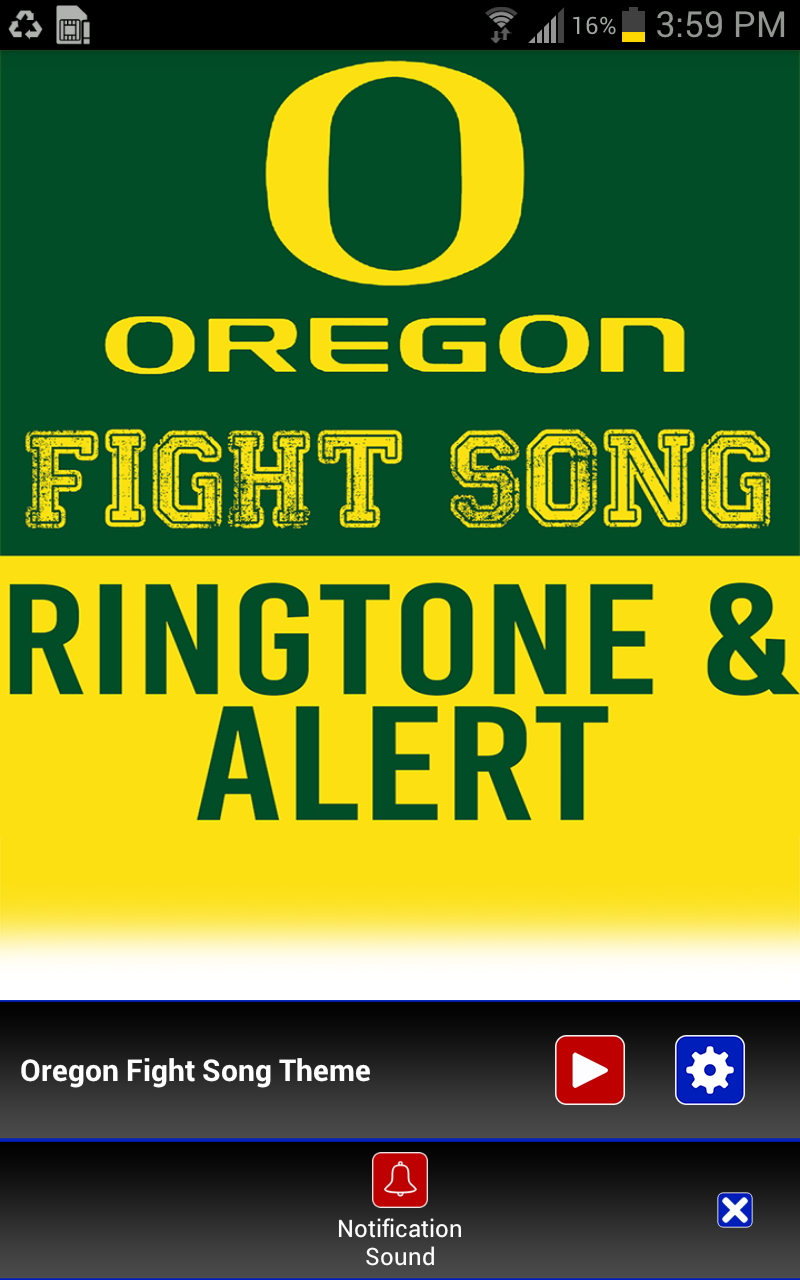Tap the Oregon O logo artwork
Viewport: 800px width, 1280px height.
[396, 175]
